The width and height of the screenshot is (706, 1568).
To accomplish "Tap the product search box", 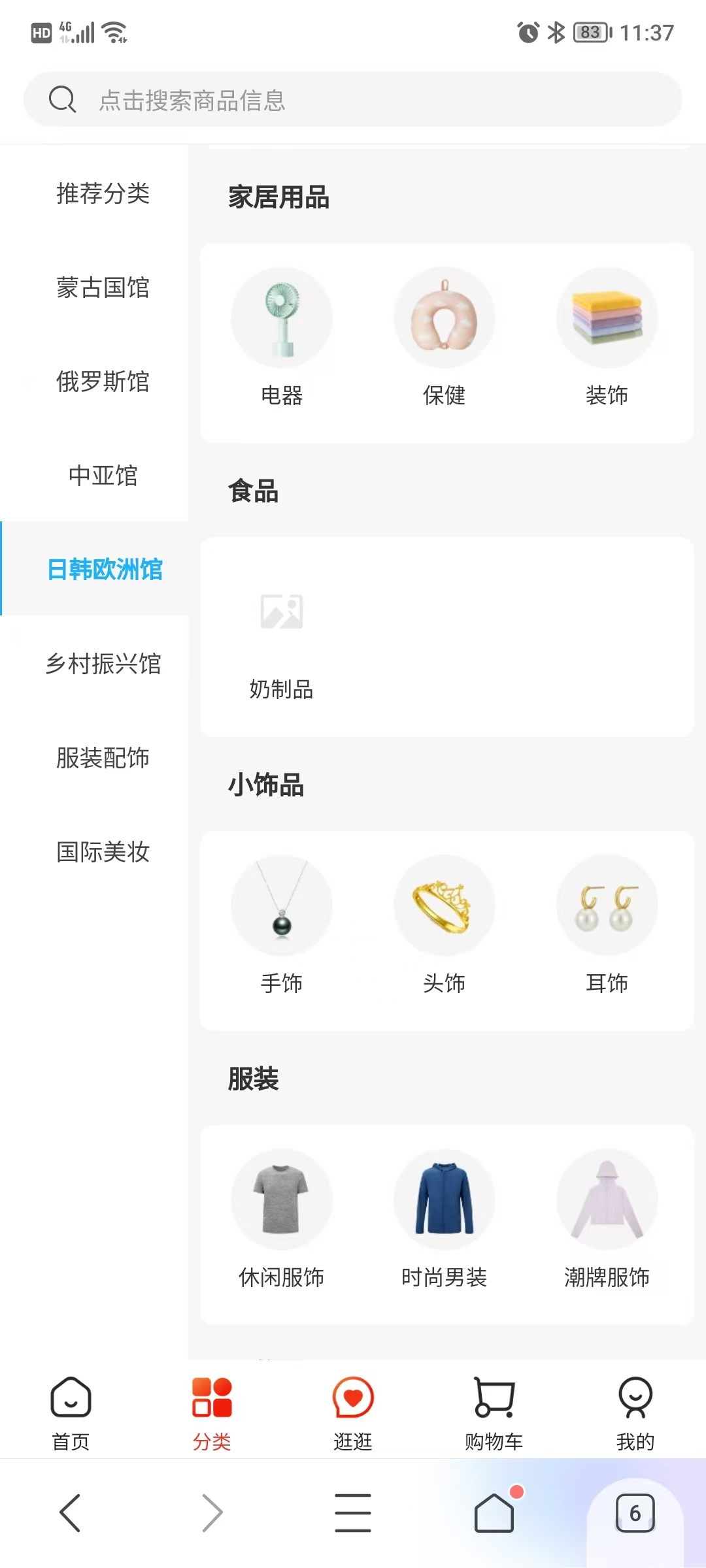I will tap(353, 100).
